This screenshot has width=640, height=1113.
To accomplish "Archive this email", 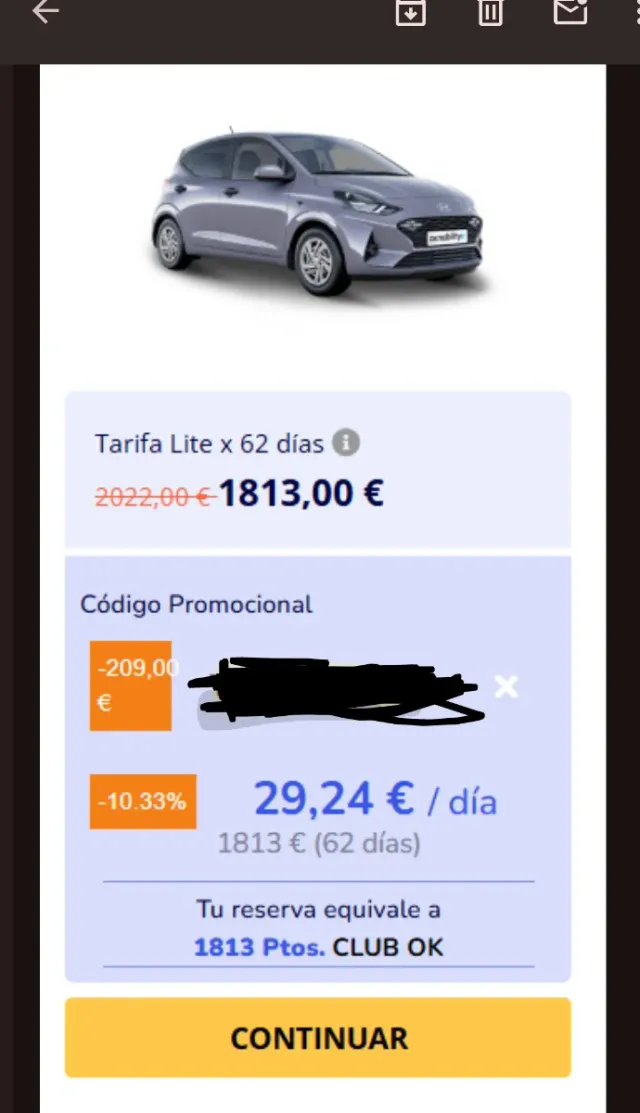I will click(x=411, y=12).
